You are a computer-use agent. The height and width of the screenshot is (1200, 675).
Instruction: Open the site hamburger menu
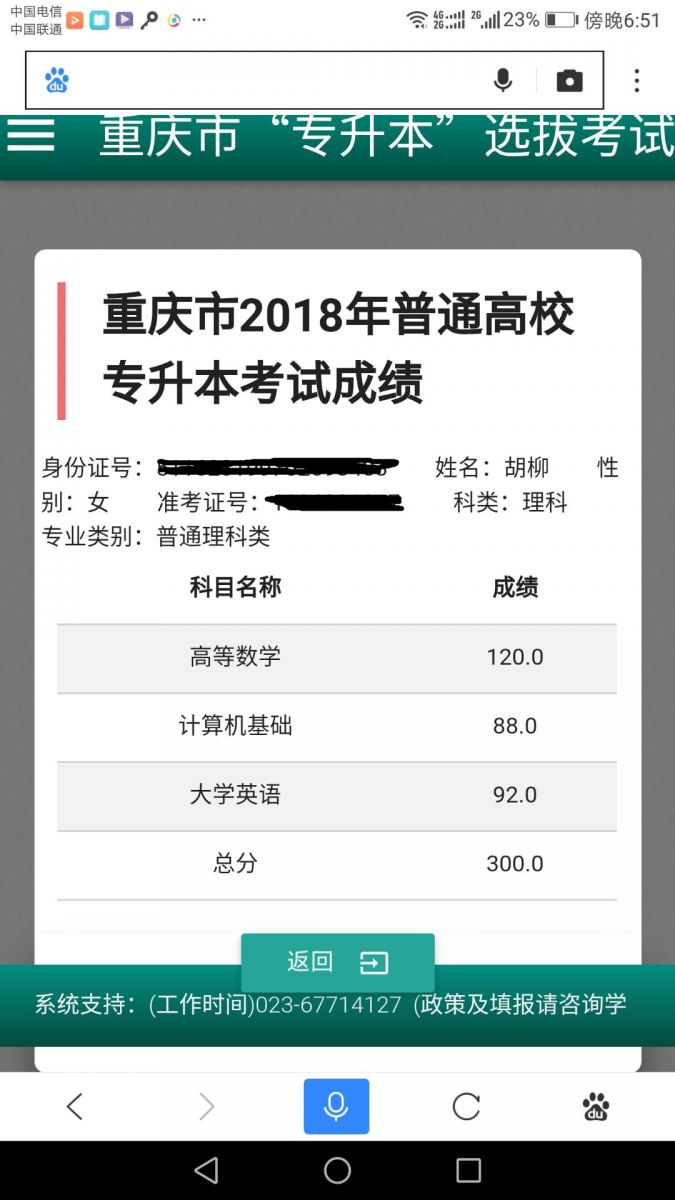pos(30,135)
